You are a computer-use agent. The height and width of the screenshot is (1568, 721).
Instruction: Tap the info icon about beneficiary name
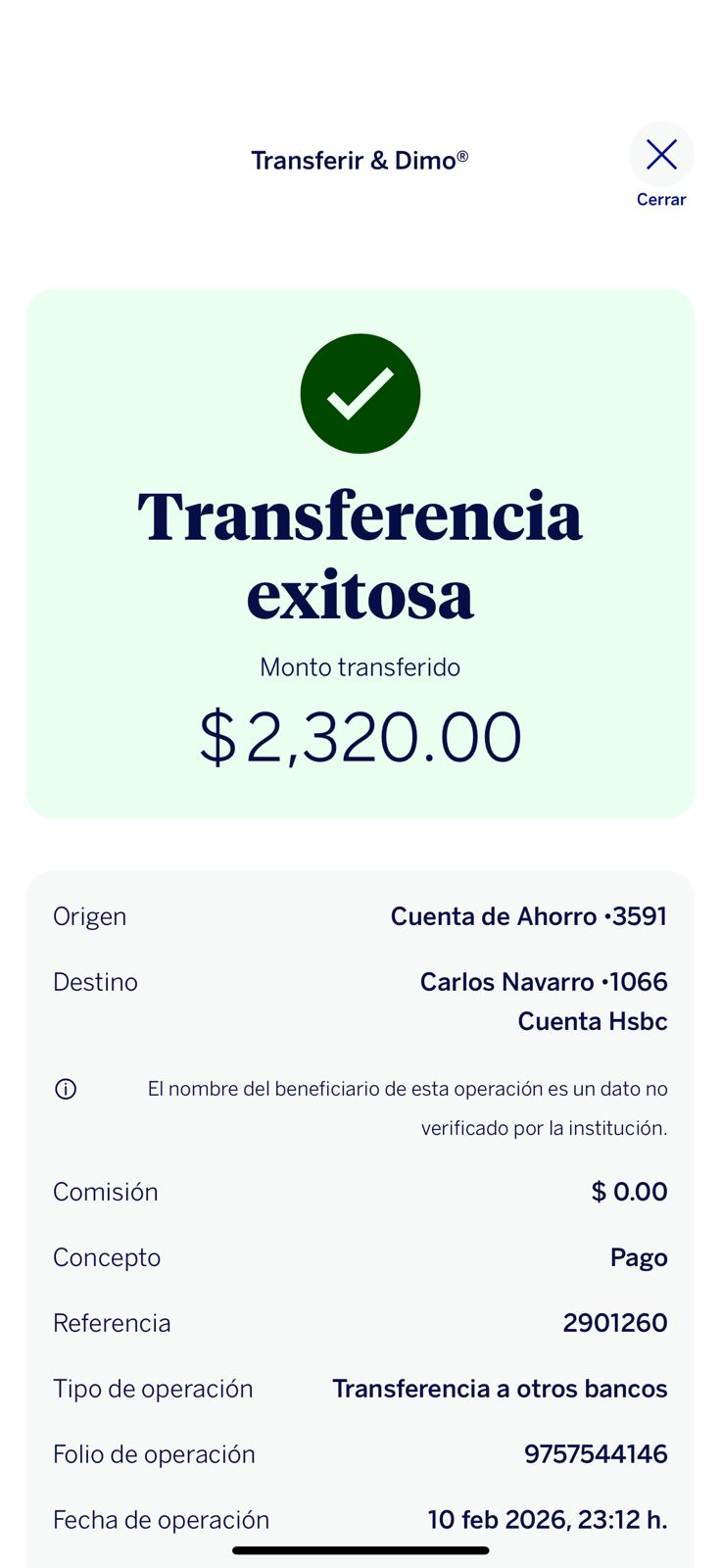pos(66,1089)
